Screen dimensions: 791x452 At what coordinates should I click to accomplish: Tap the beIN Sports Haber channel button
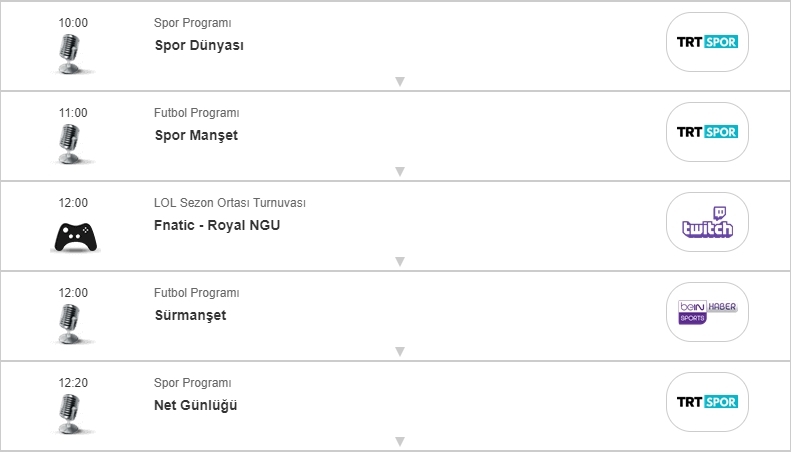[707, 312]
